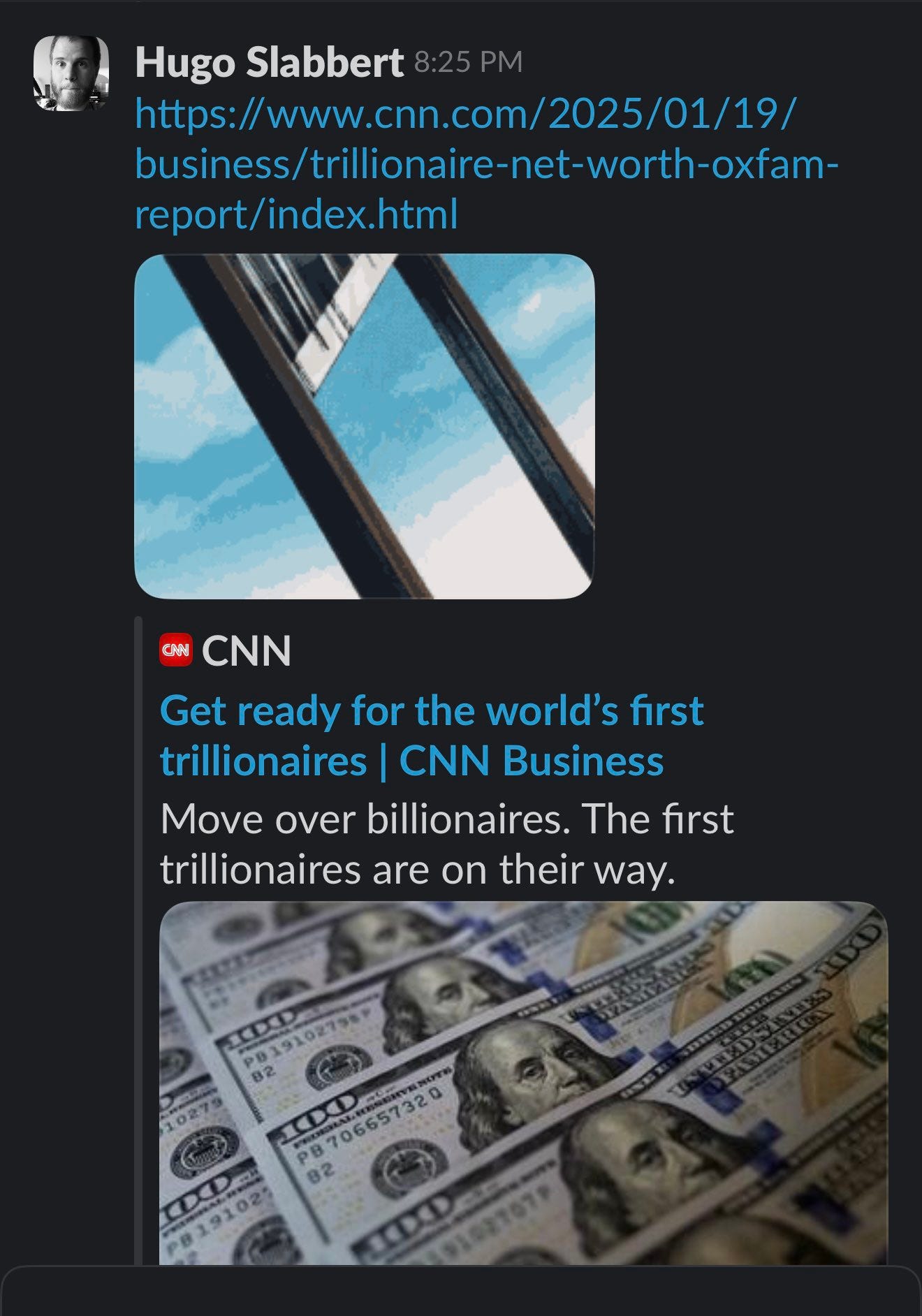View Hugo Slabbert's name profile
The image size is (922, 1316).
point(269,63)
